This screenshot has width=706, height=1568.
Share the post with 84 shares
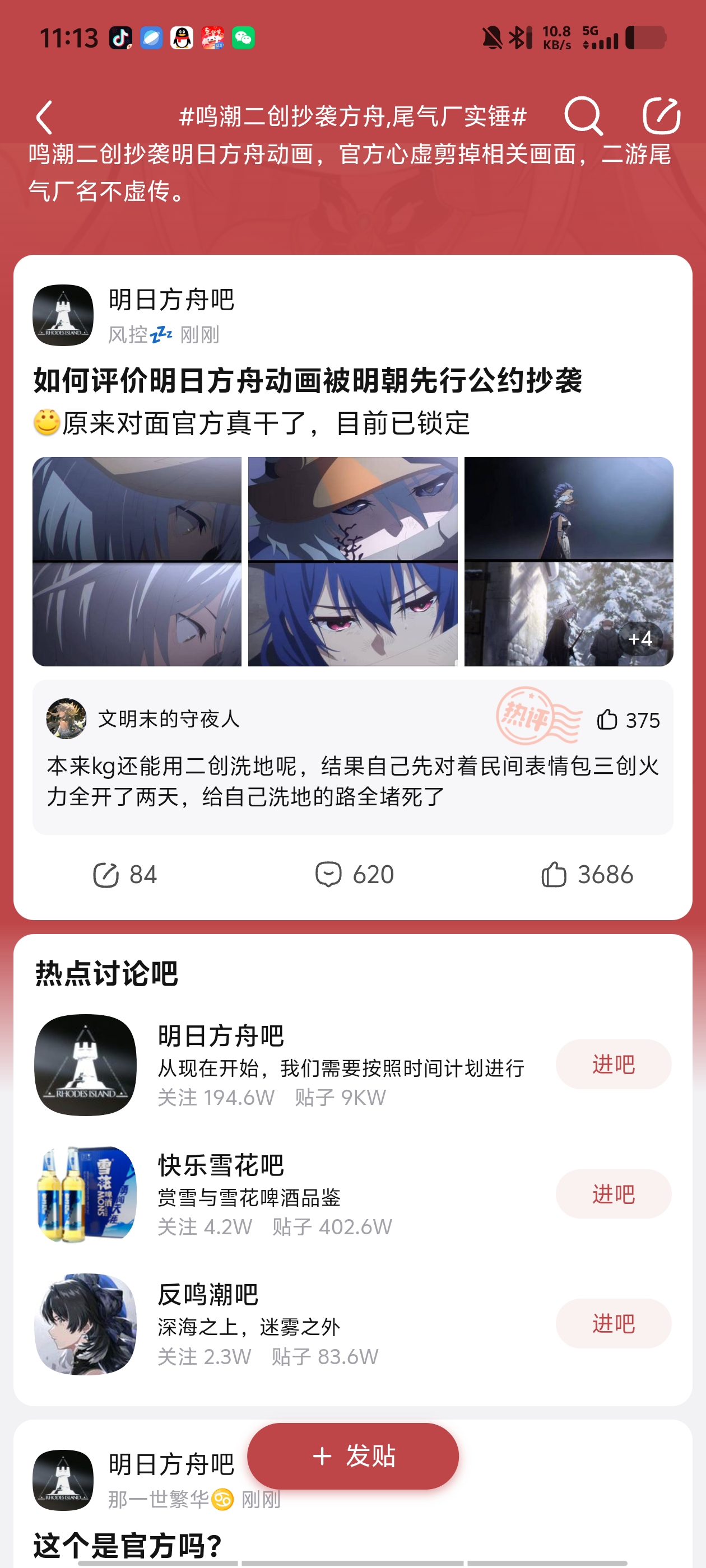coord(125,875)
